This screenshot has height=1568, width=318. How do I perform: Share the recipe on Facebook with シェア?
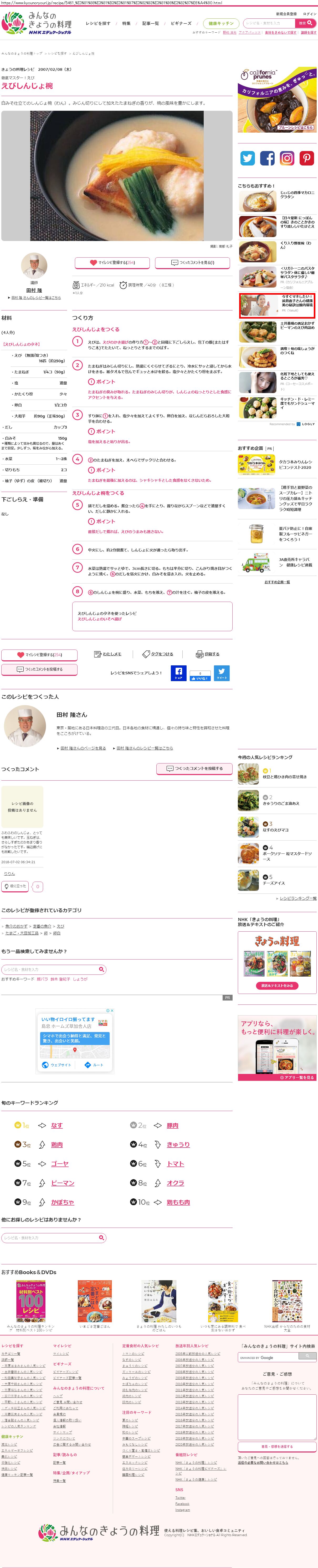point(178,673)
